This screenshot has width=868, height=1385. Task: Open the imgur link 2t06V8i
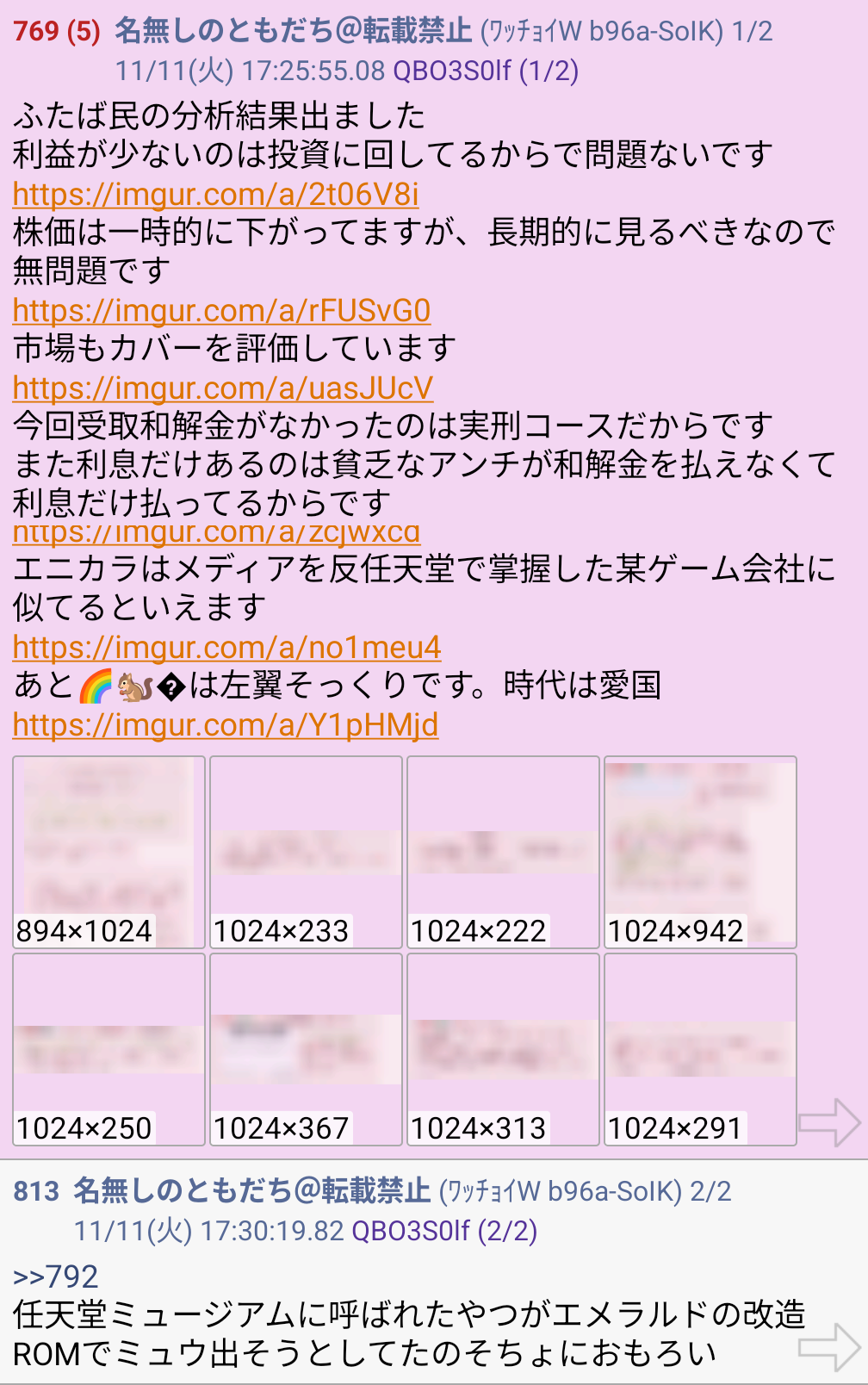215,195
